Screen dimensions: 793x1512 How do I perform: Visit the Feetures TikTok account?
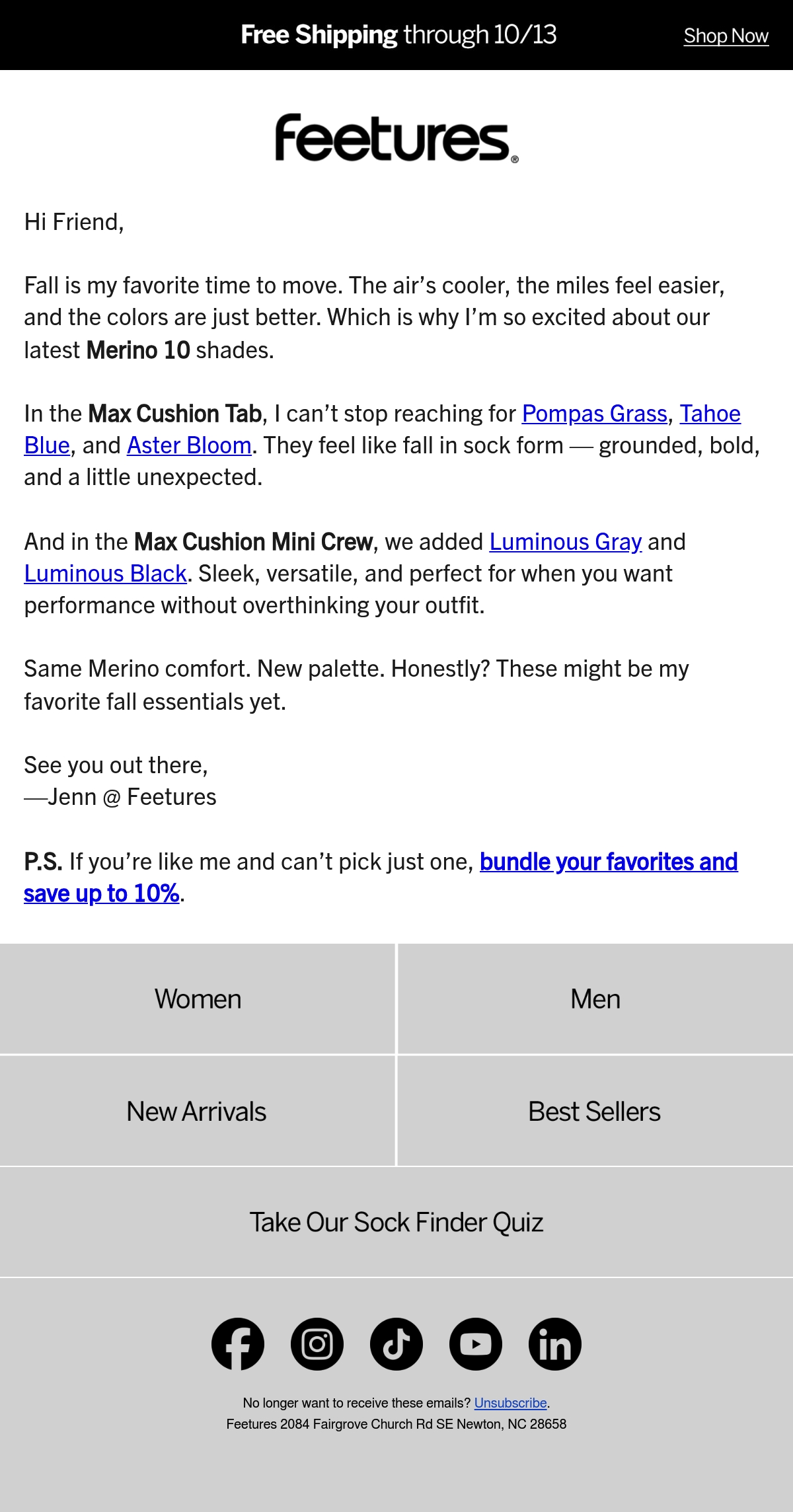click(397, 1343)
